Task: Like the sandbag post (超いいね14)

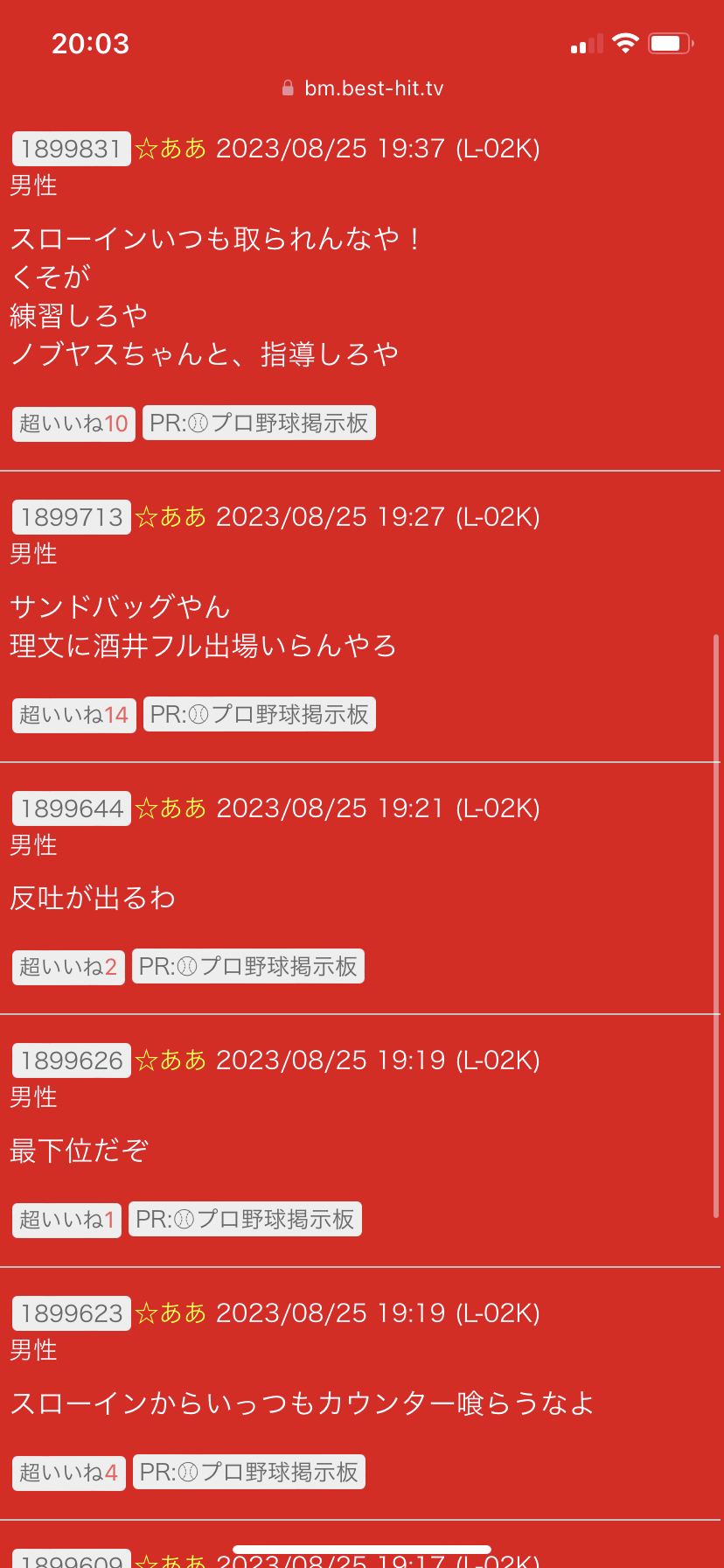Action: coord(73,715)
